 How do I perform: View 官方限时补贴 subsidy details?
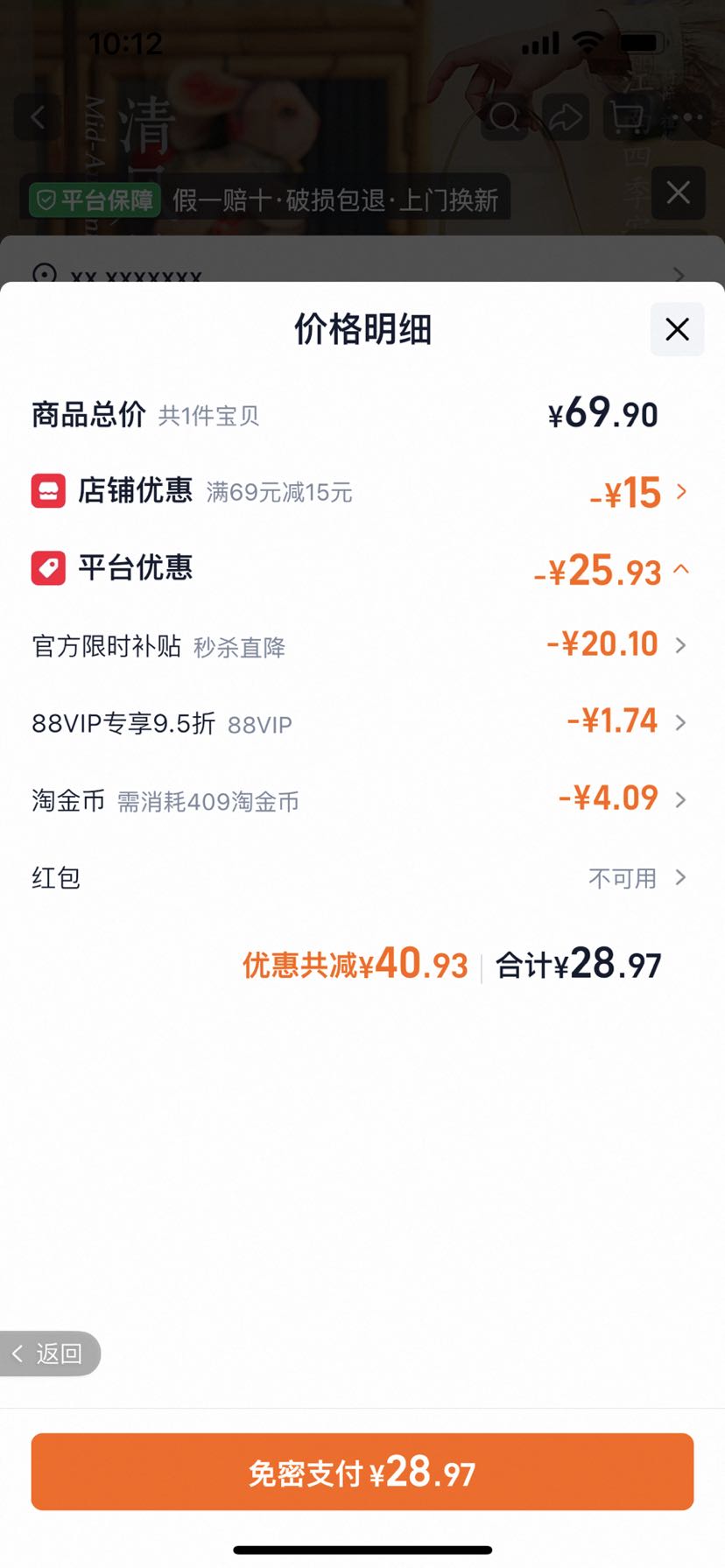362,646
